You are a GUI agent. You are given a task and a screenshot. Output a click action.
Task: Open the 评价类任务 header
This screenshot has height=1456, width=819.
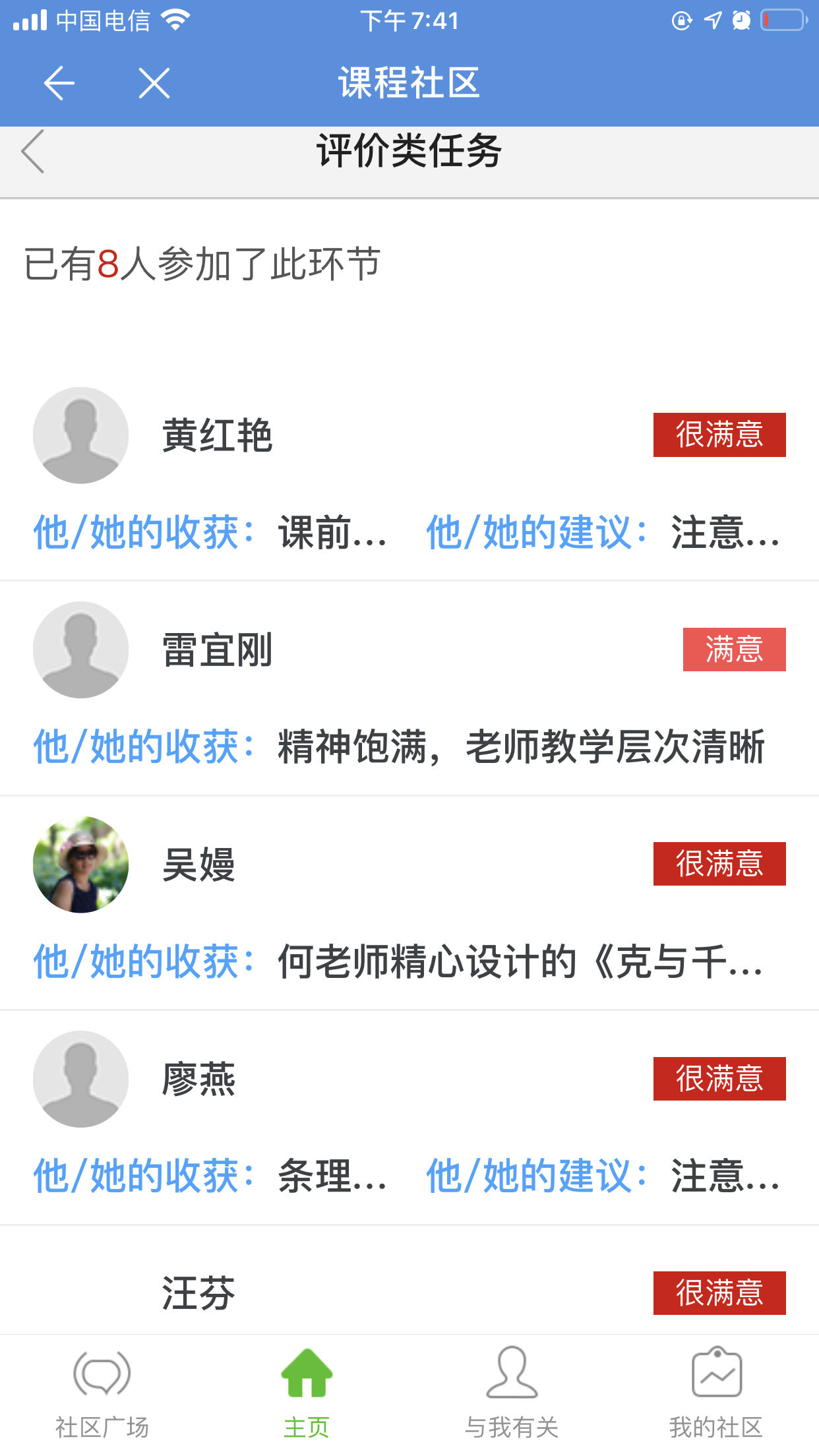[x=409, y=152]
